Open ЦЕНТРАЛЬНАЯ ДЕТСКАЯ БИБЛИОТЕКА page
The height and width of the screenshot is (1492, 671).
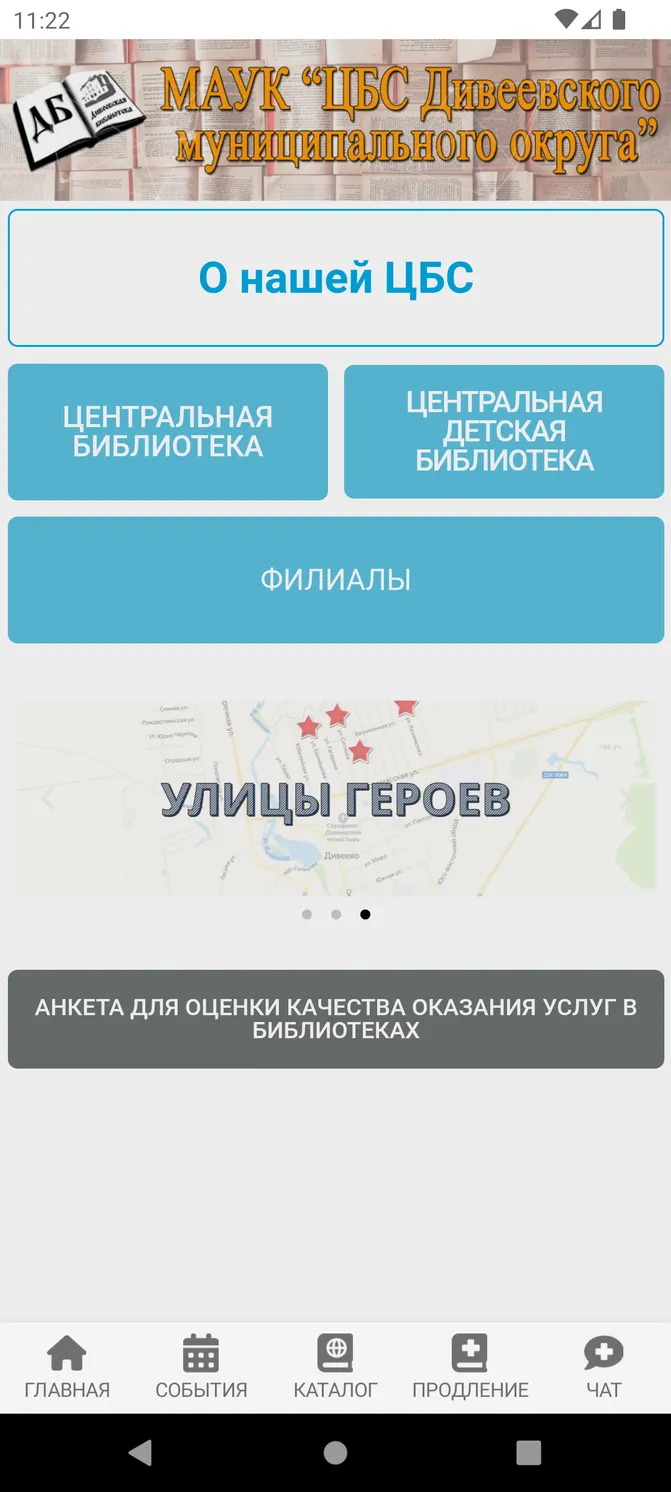(504, 432)
